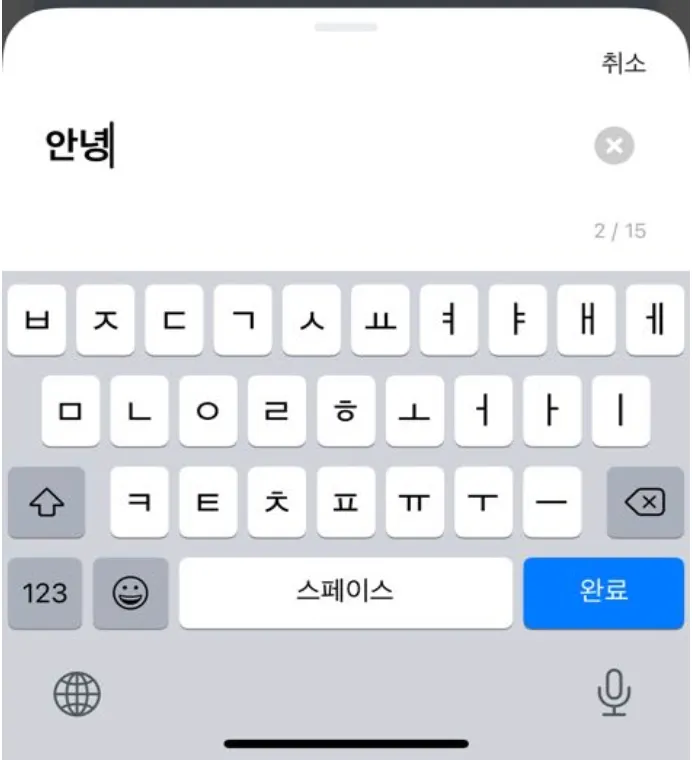Type the ㅔ vowel key

655,320
